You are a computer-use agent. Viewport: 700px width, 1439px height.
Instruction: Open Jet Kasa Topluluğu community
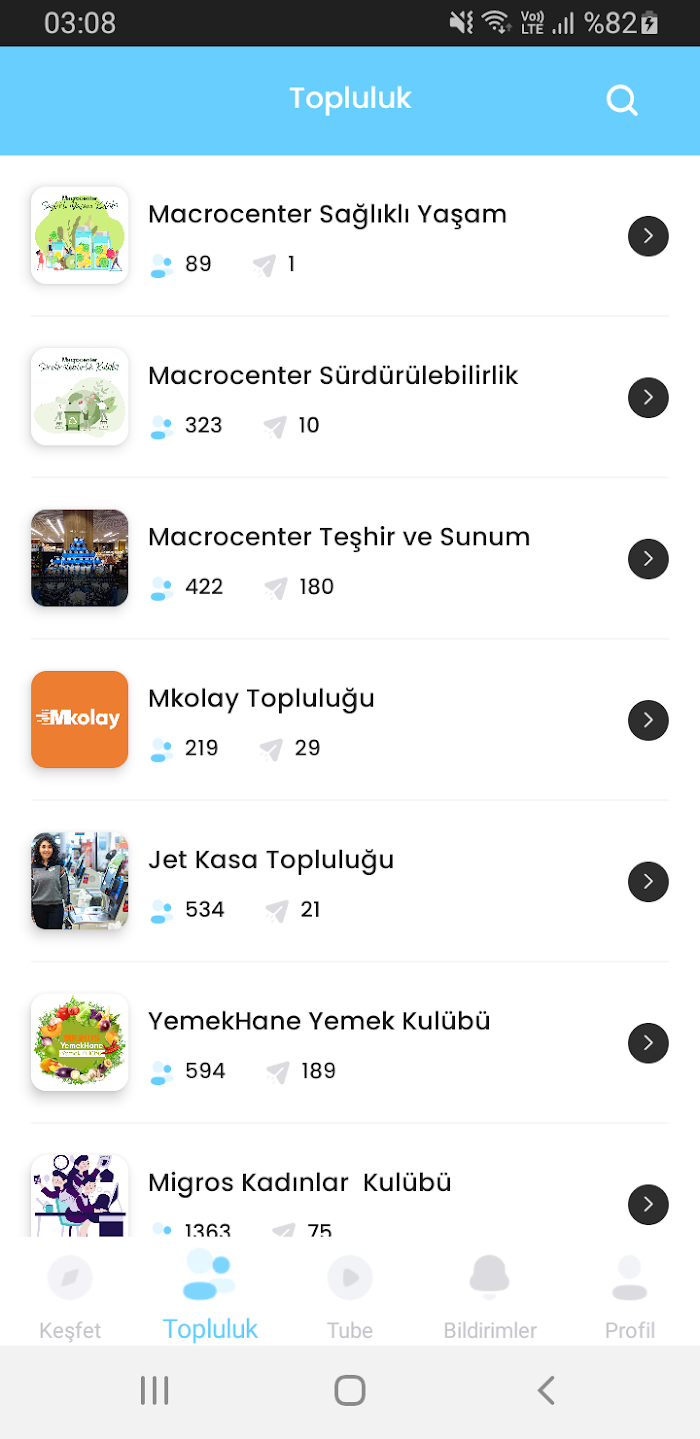(350, 881)
